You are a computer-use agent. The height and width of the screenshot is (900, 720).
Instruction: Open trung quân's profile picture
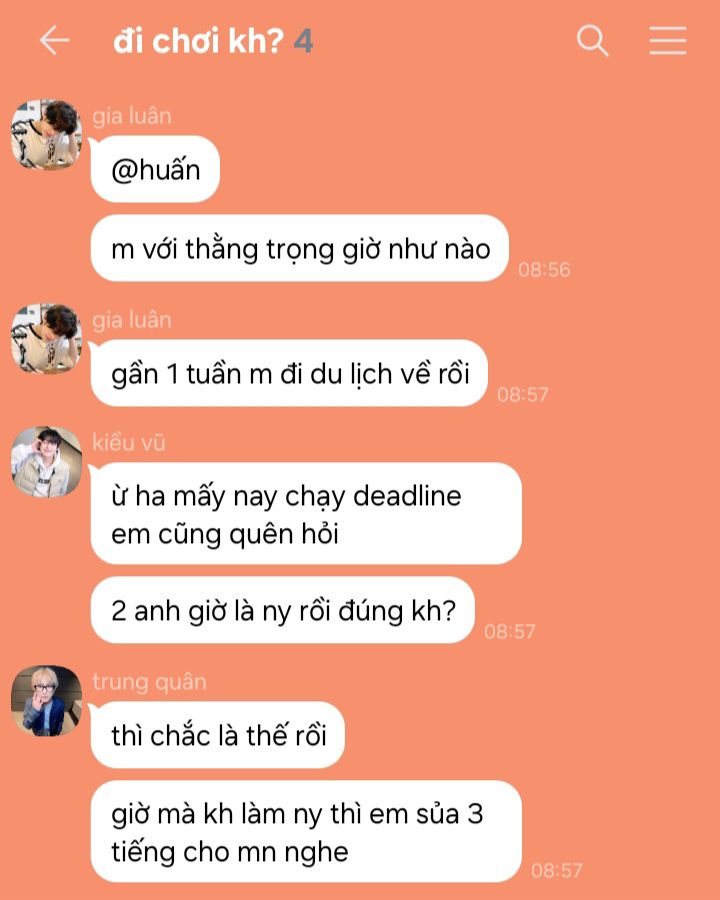(46, 700)
